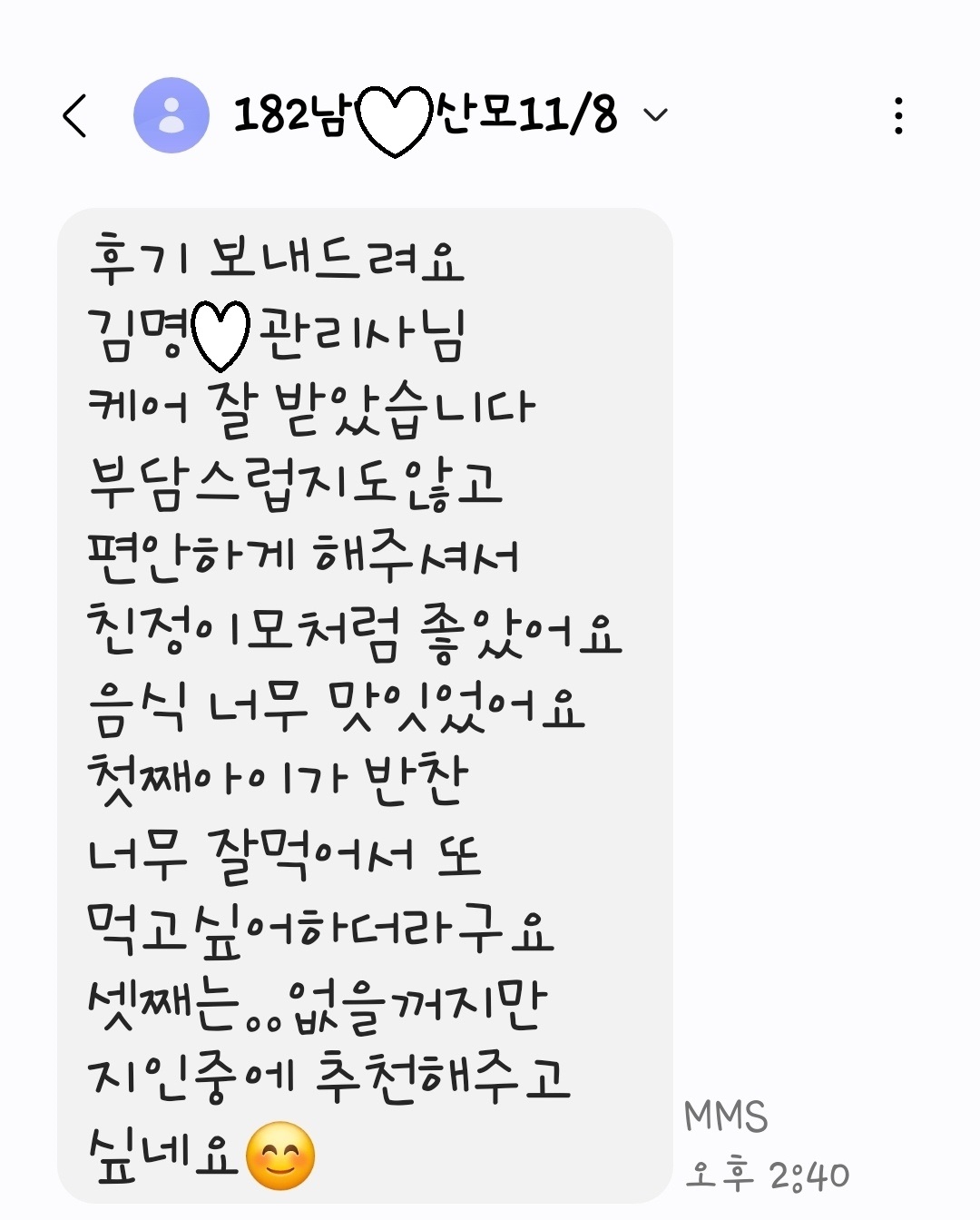Expand the contact details chevron
The width and height of the screenshot is (980, 1220).
point(655,115)
